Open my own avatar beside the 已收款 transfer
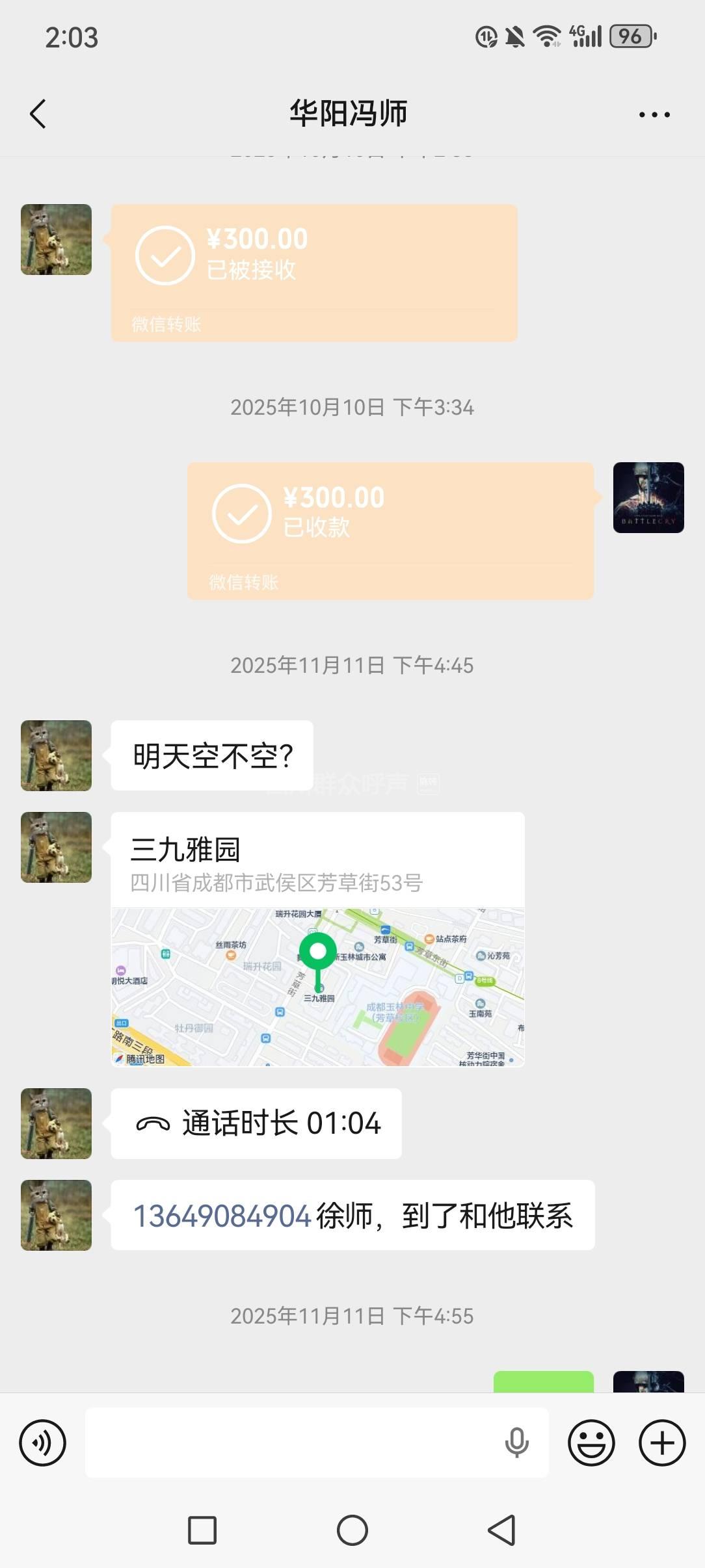Image resolution: width=705 pixels, height=1568 pixels. (x=648, y=497)
